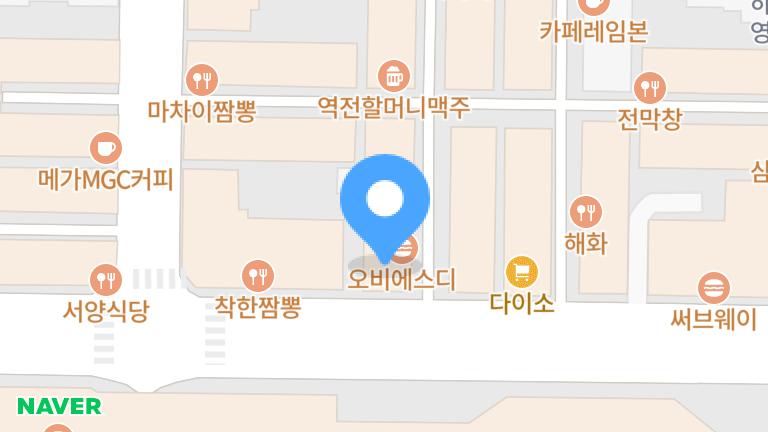Select the 써브웨이 sandwich shop marker
Image resolution: width=768 pixels, height=432 pixels.
point(713,288)
